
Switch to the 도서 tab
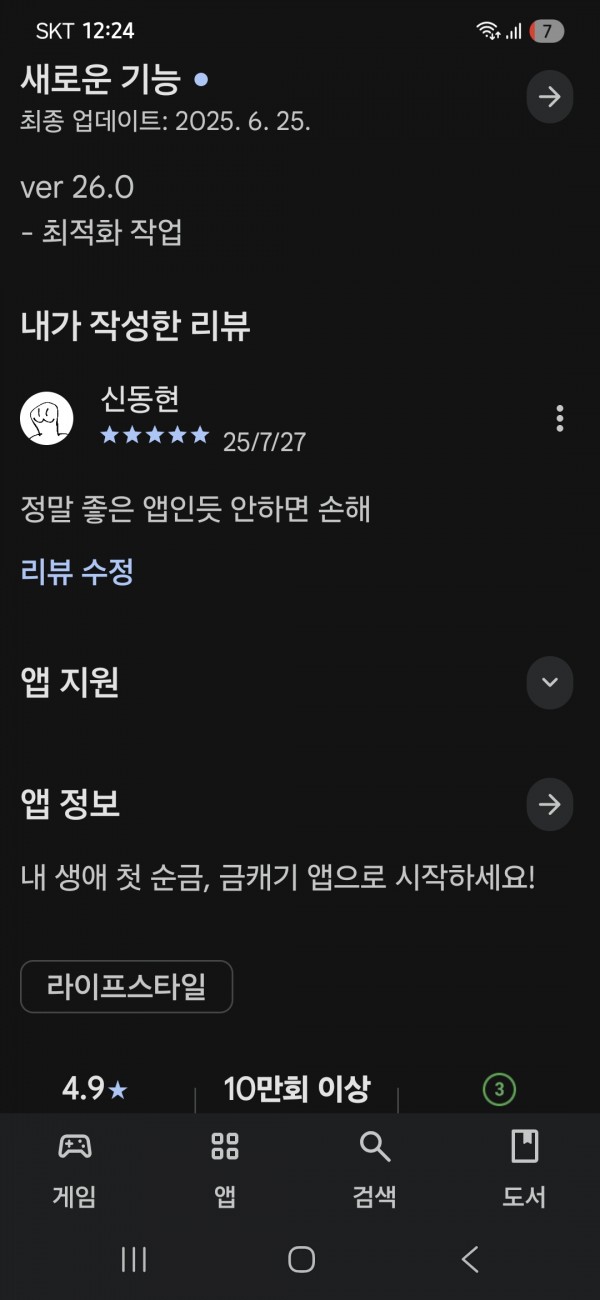(x=525, y=1168)
